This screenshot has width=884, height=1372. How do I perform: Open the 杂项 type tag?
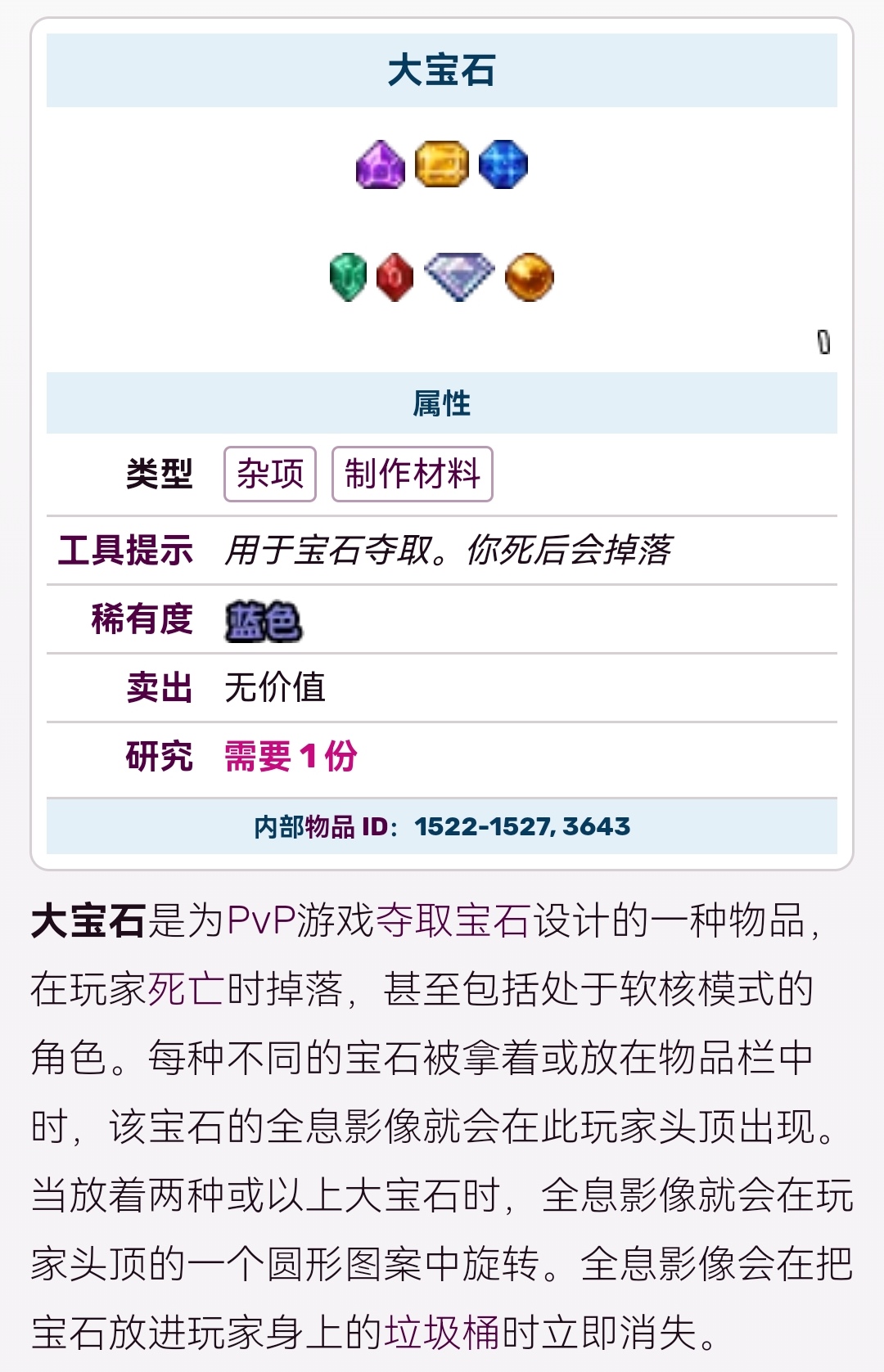(270, 474)
